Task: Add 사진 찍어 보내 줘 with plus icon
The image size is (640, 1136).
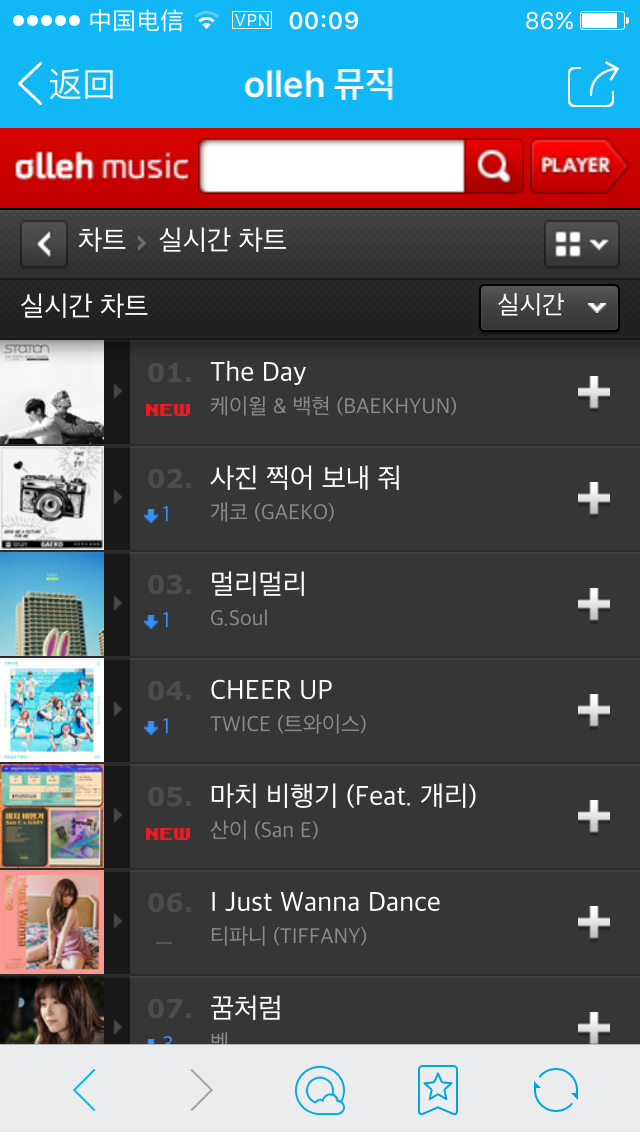Action: coord(594,498)
